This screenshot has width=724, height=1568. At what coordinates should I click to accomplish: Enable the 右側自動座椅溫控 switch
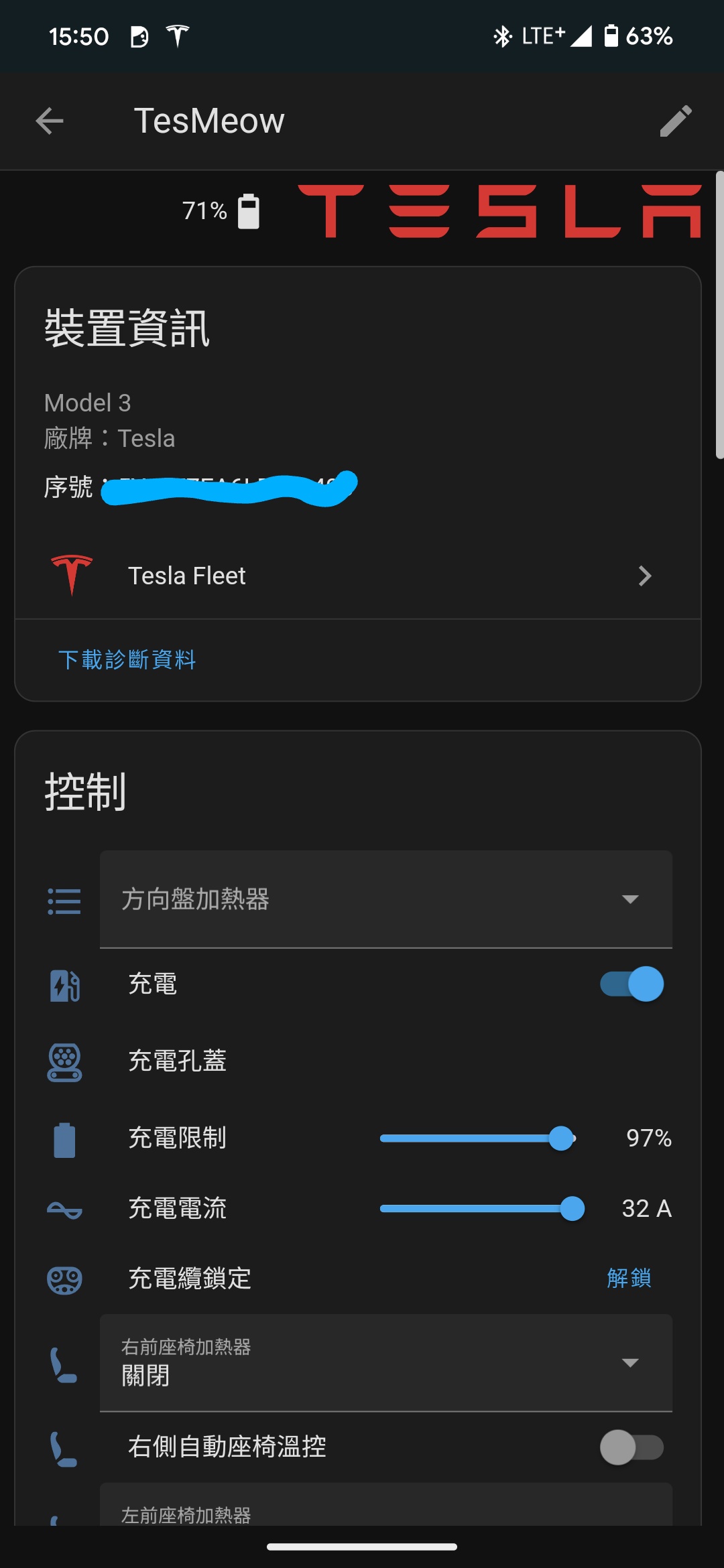coord(631,1447)
